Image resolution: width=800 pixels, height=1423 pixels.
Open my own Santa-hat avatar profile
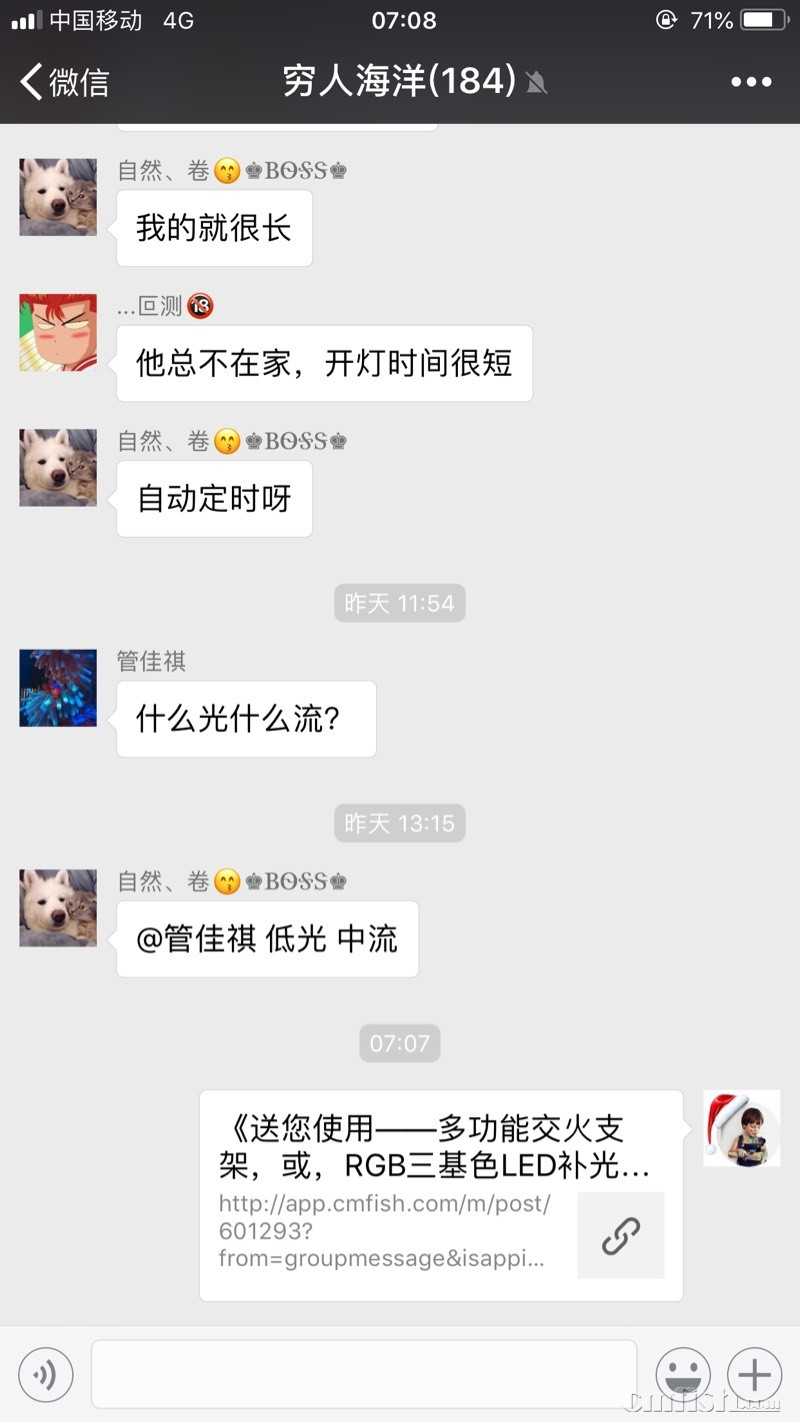pos(741,1128)
